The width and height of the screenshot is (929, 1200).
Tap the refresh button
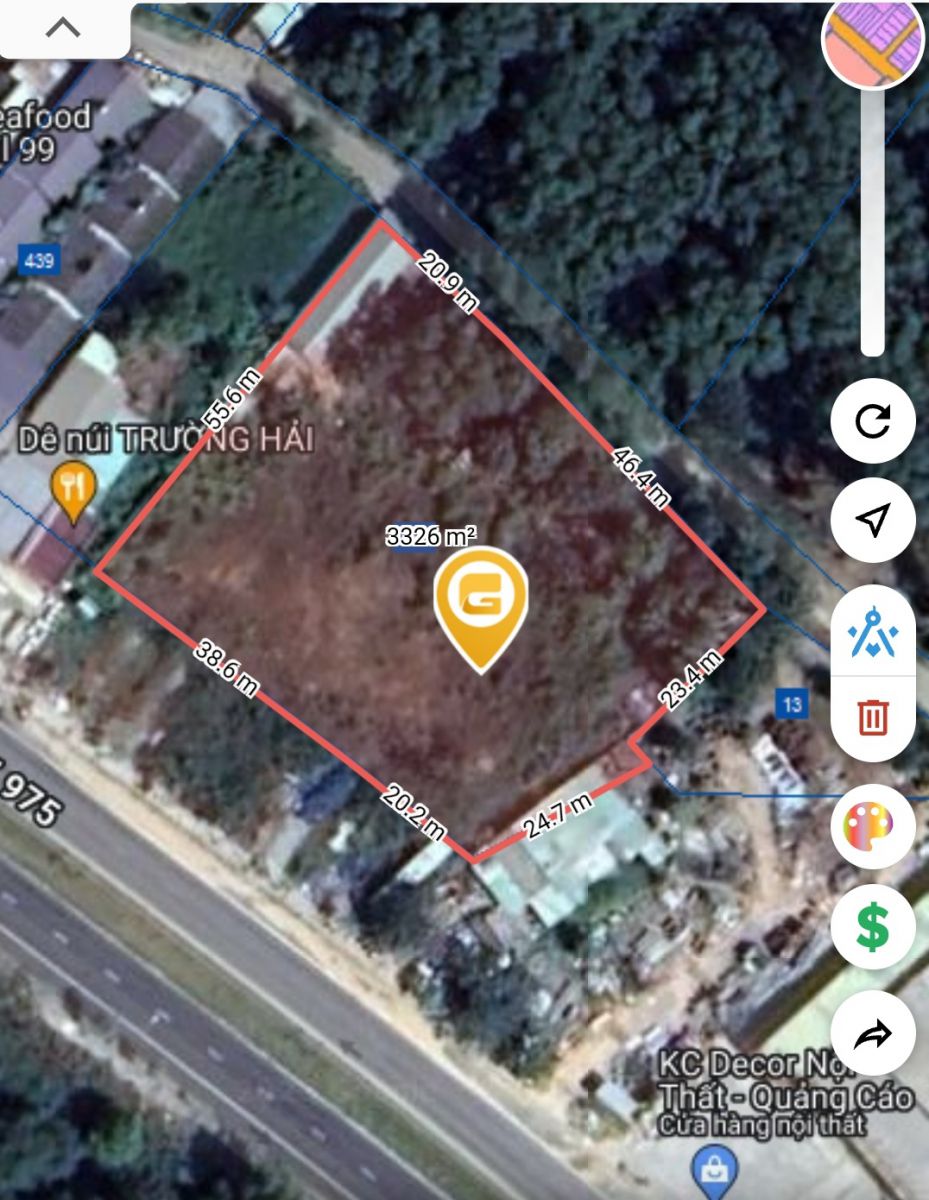point(872,421)
